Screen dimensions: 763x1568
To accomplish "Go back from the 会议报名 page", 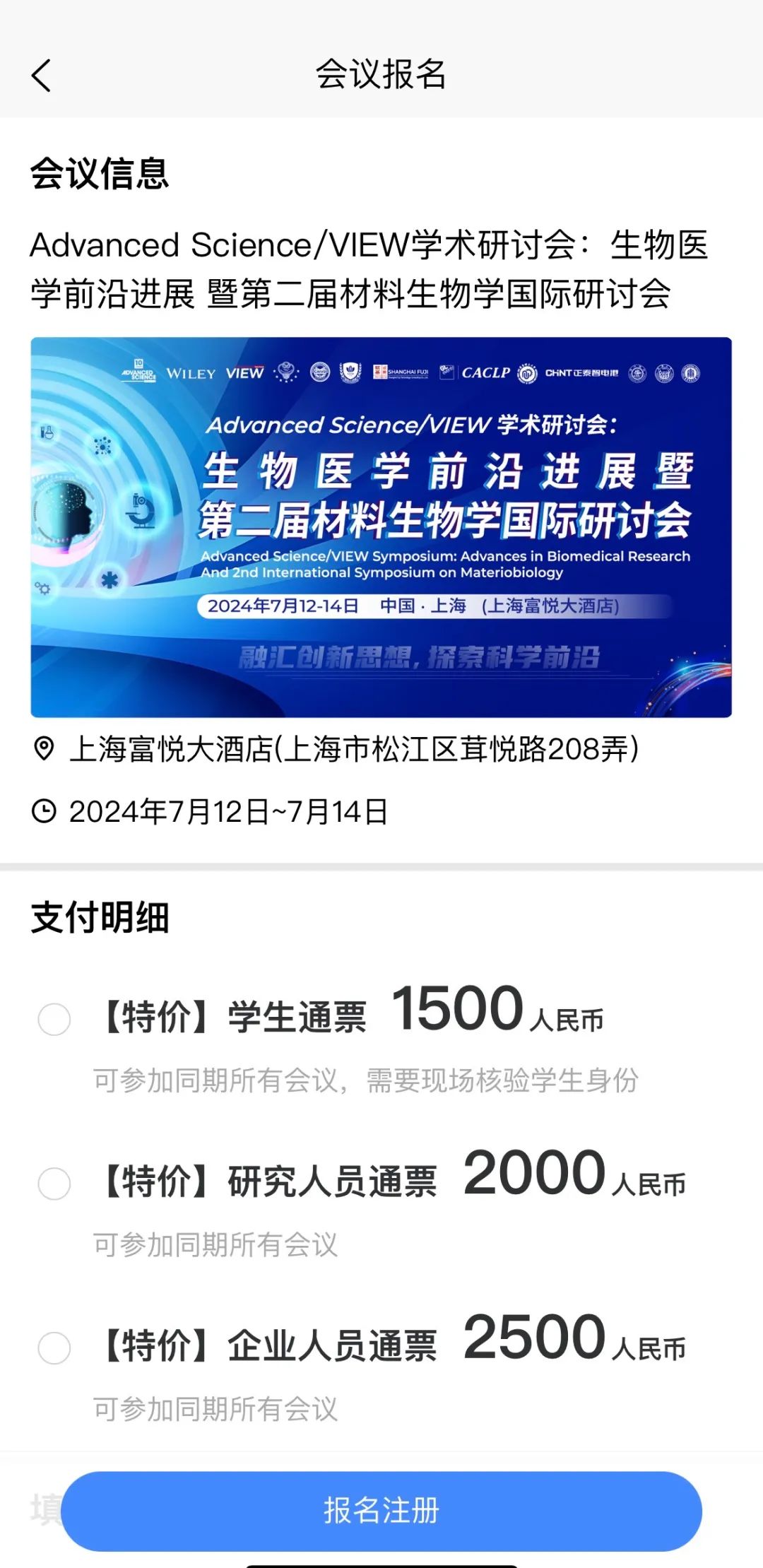I will point(42,75).
